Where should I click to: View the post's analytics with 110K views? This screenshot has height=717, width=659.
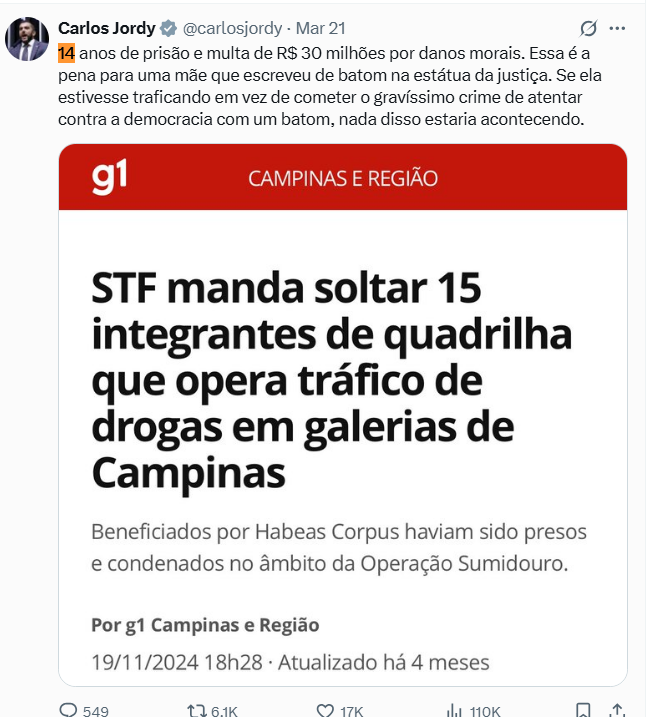454,709
